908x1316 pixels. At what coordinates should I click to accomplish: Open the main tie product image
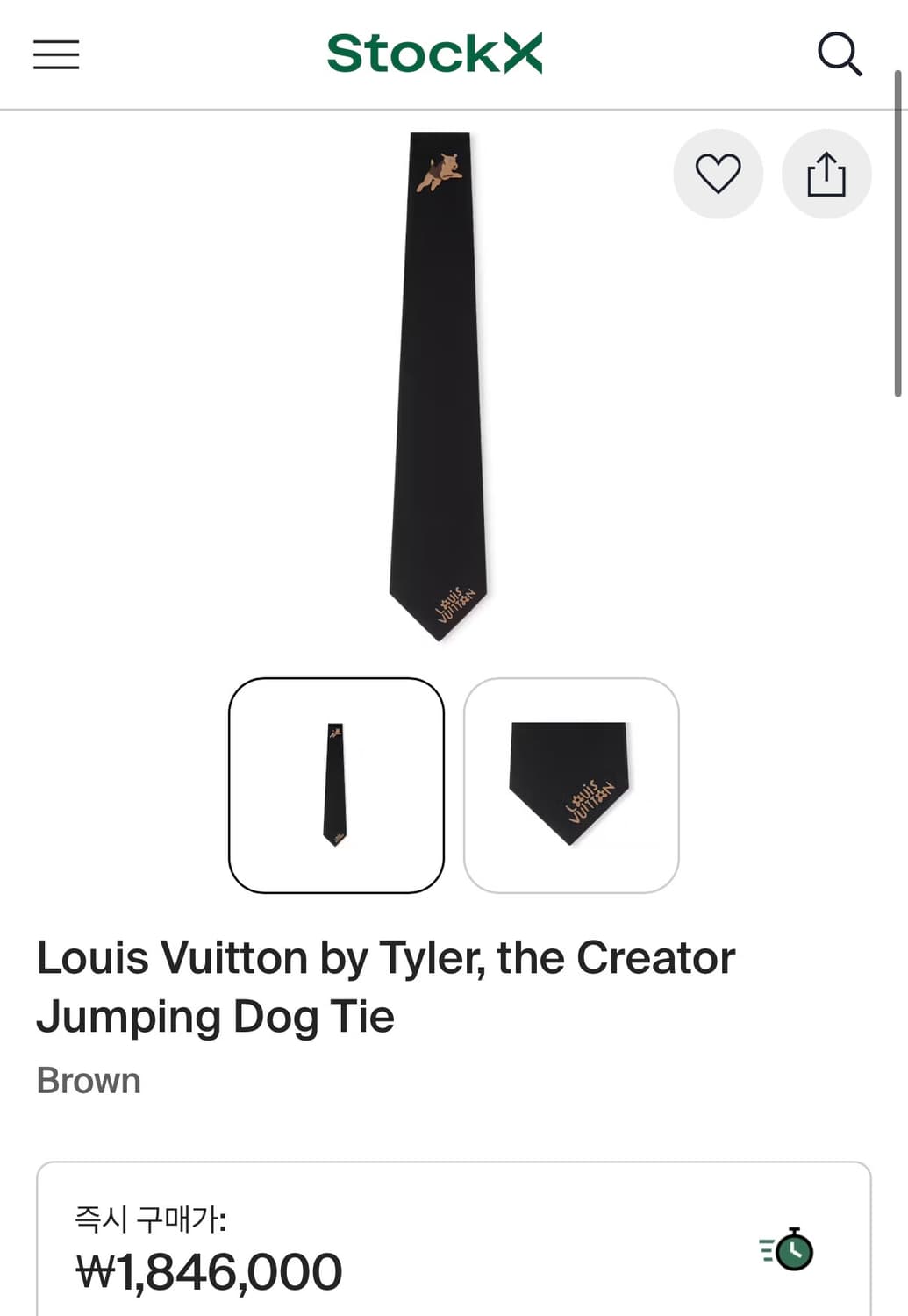point(439,386)
